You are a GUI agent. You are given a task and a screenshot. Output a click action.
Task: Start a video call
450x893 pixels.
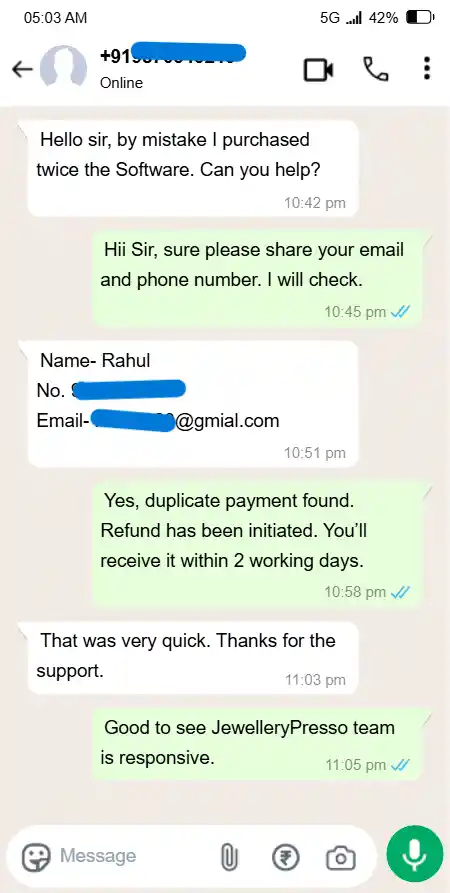pyautogui.click(x=318, y=70)
